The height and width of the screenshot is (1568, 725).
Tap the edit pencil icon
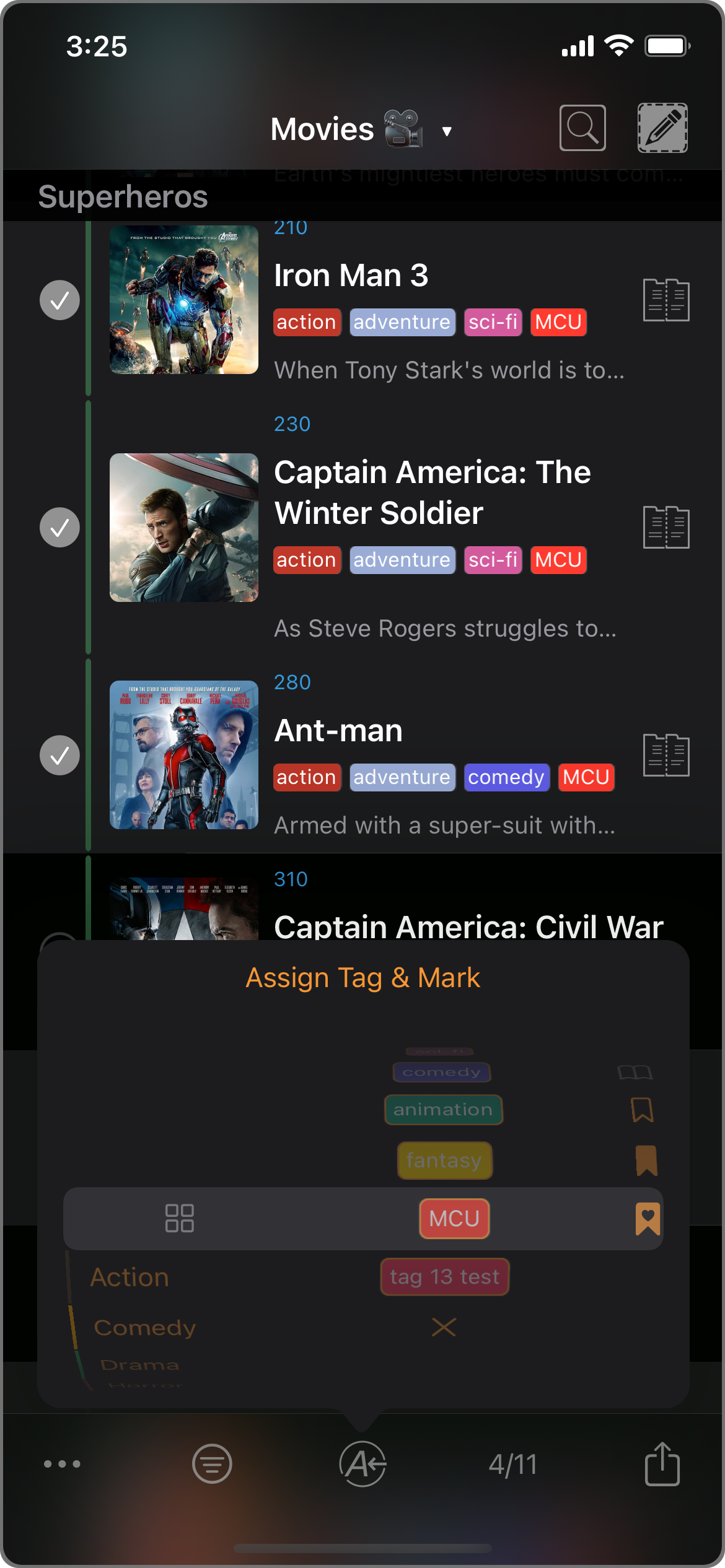click(x=662, y=128)
